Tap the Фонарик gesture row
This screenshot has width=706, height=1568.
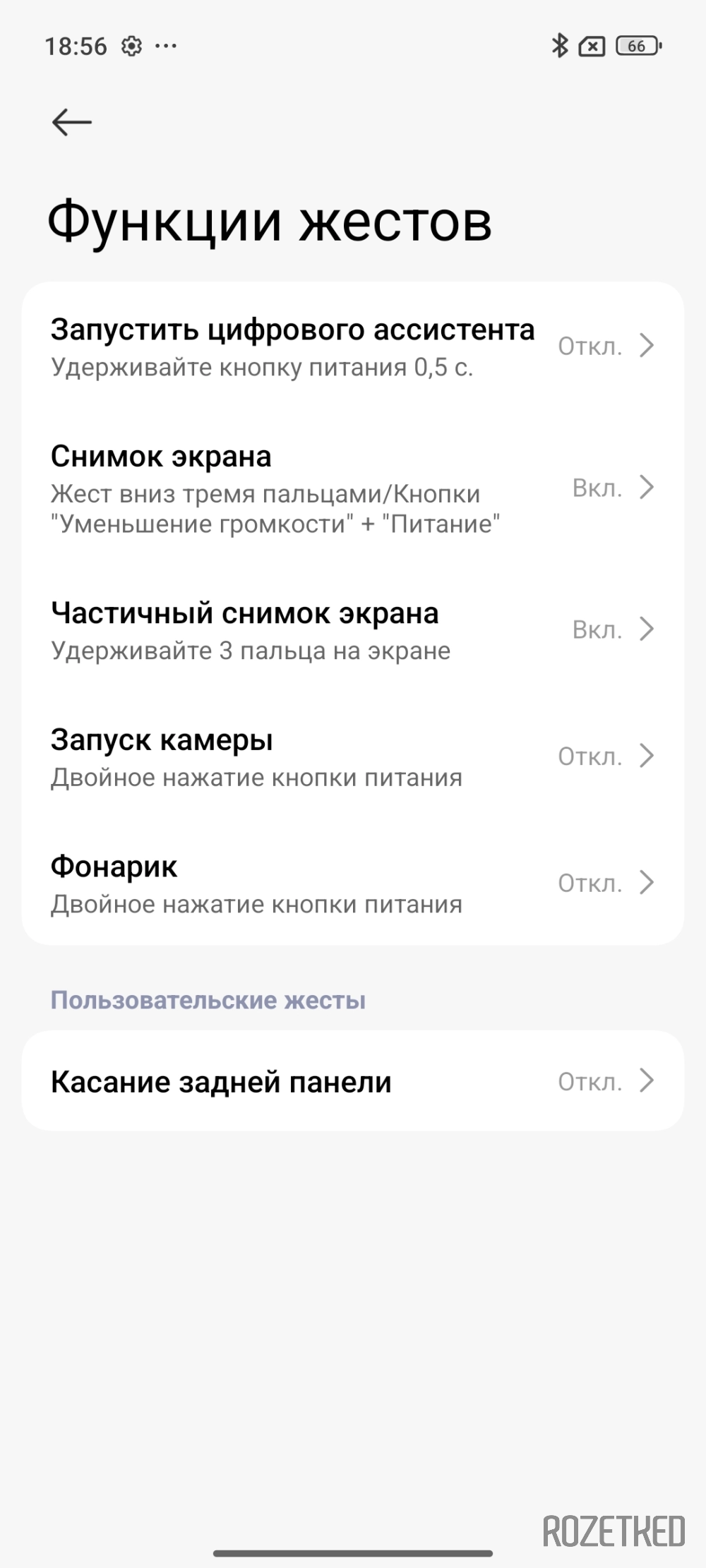352,883
